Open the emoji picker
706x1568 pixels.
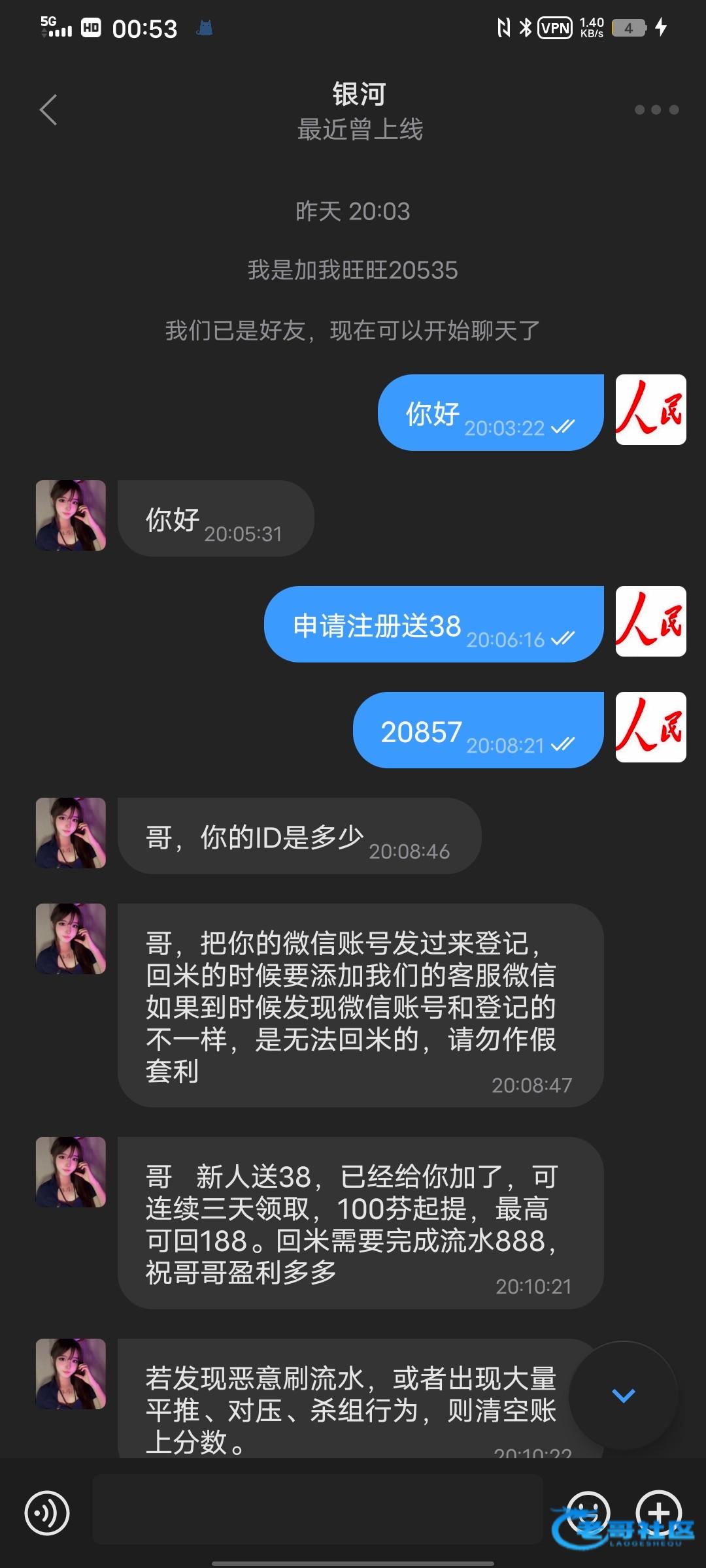(x=588, y=1511)
